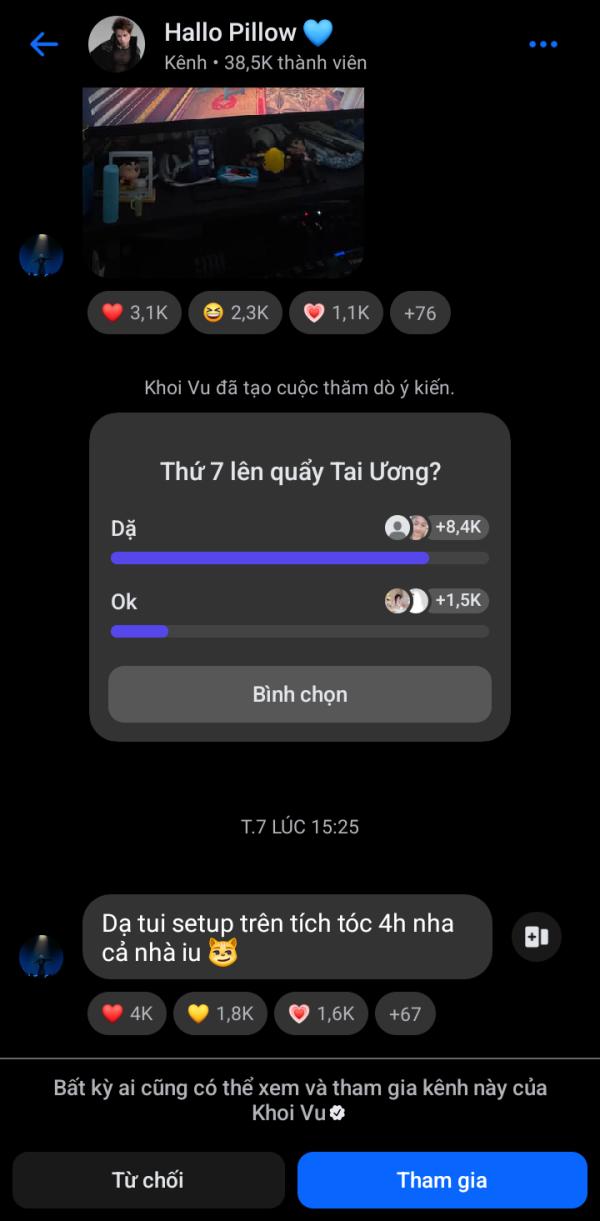
Task: Tap the Bình chọn vote button
Action: pos(300,694)
